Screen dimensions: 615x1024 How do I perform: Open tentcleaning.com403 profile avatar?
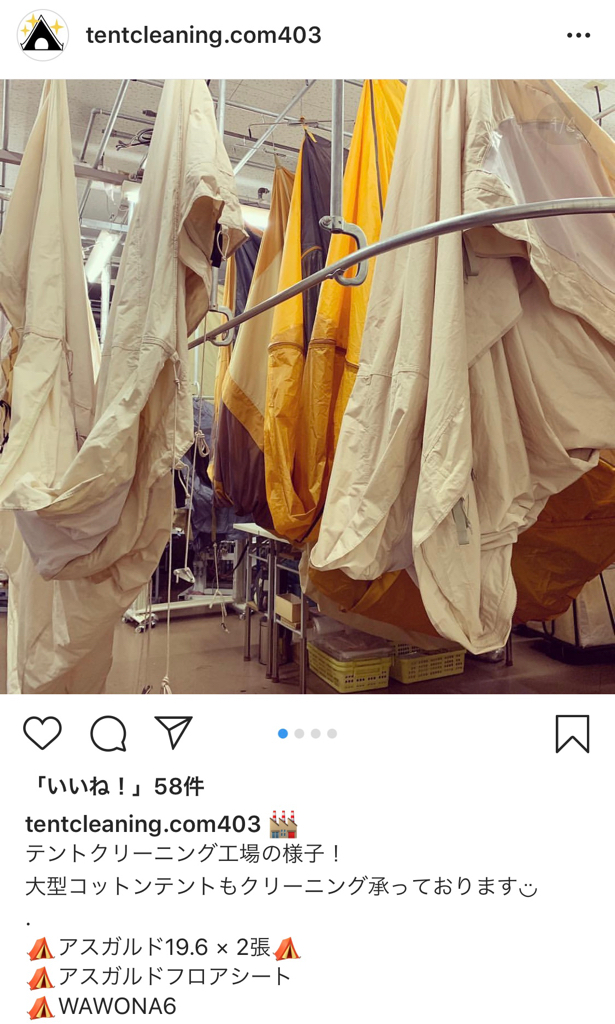[x=42, y=36]
